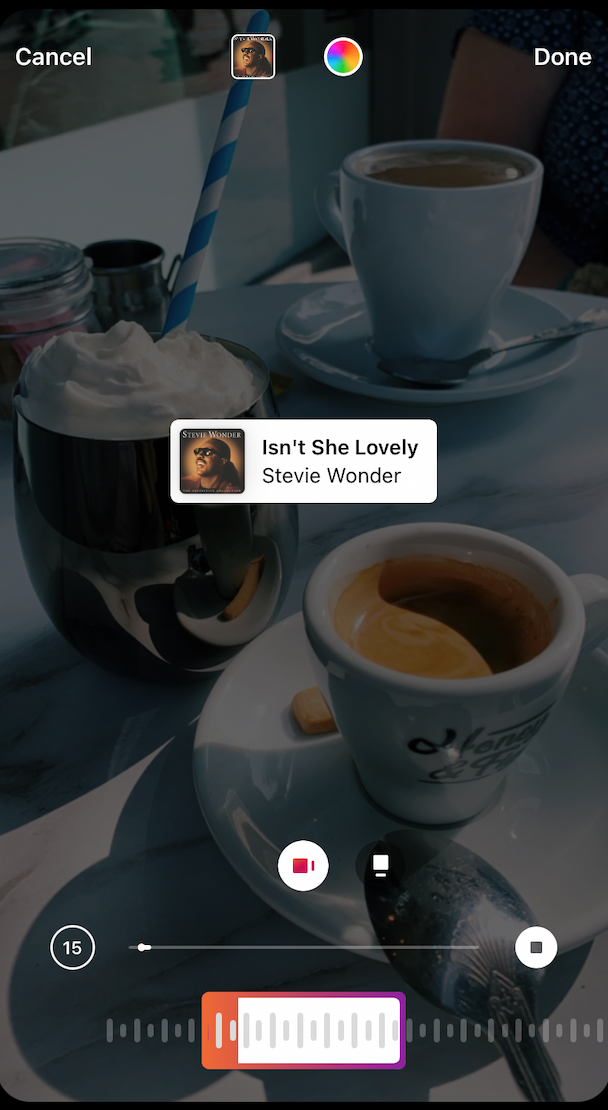Open the rainbow color picker
Viewport: 608px width, 1110px height.
click(x=343, y=57)
